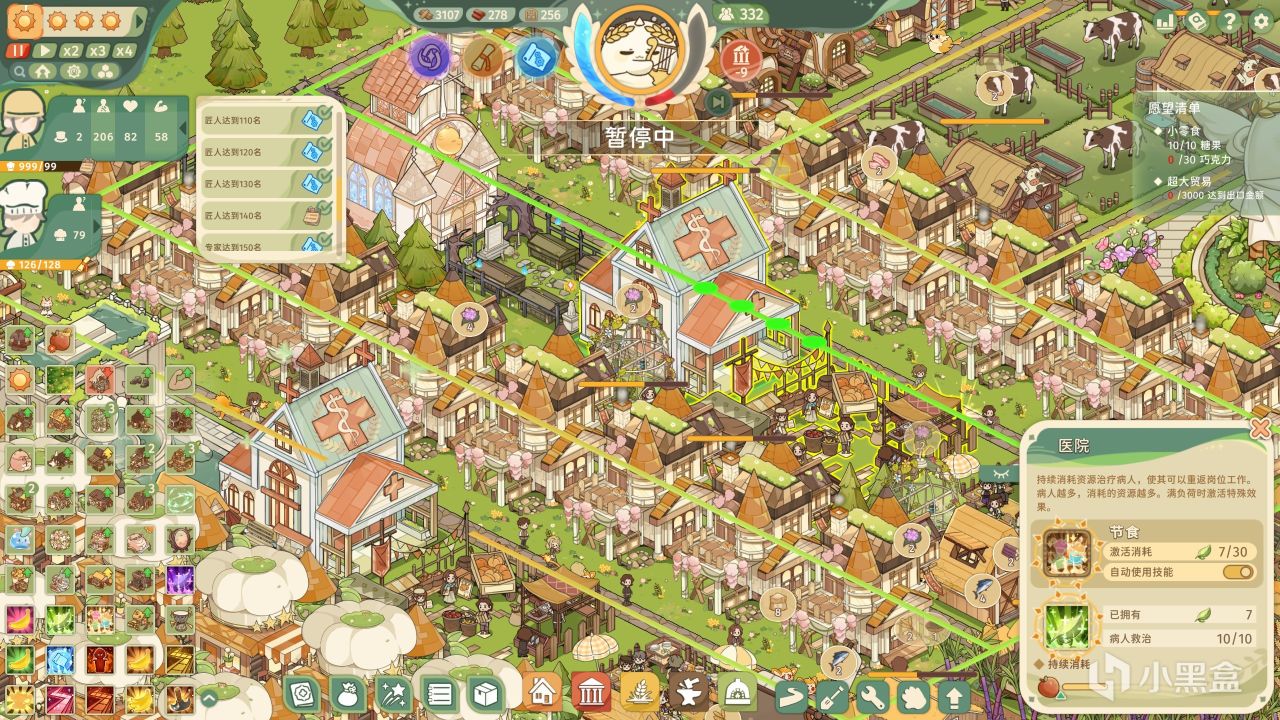Open the statistics bar chart
Viewport: 1280px width, 720px height.
click(x=1166, y=21)
